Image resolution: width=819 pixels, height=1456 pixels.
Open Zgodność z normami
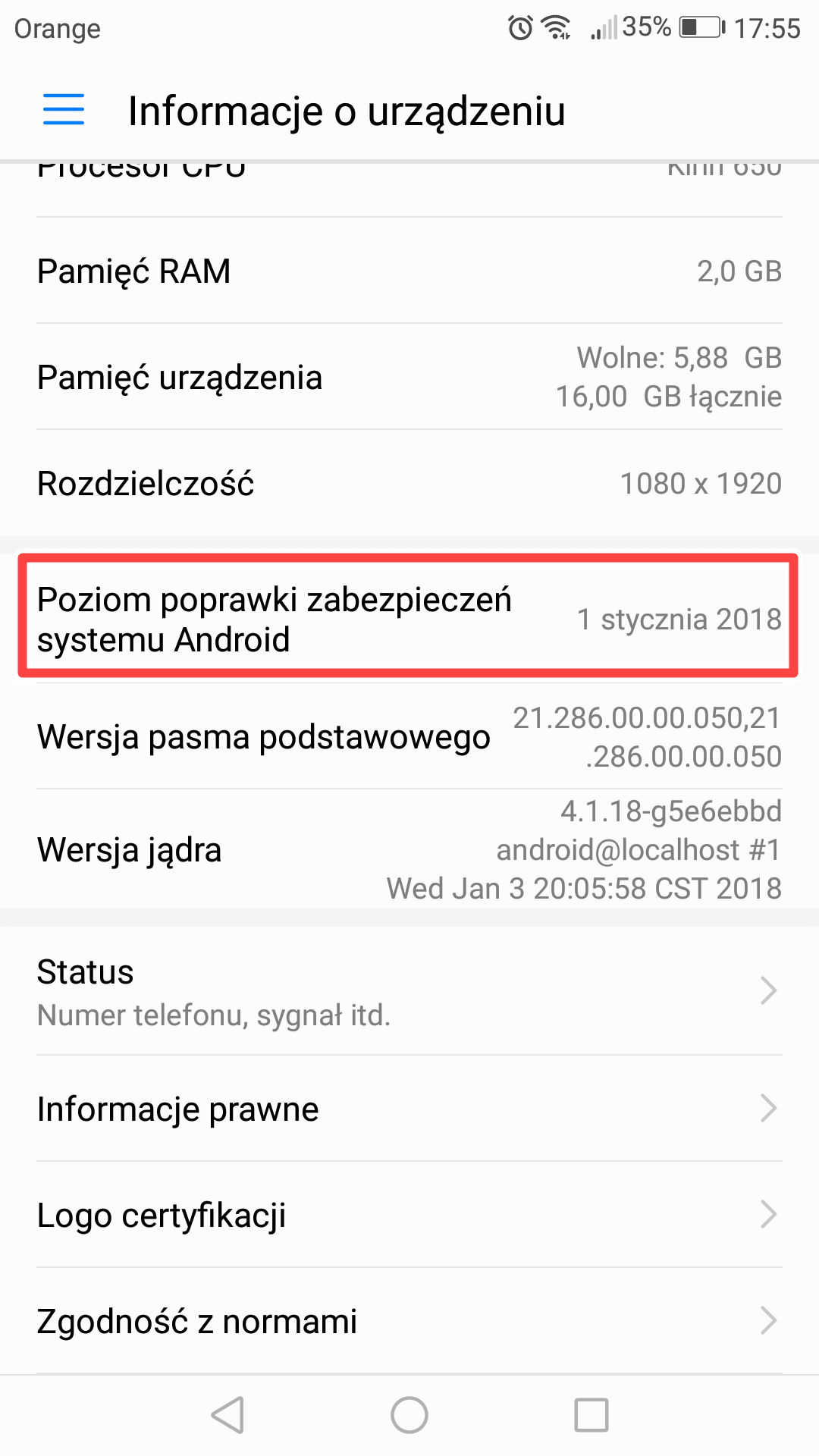click(x=409, y=1321)
